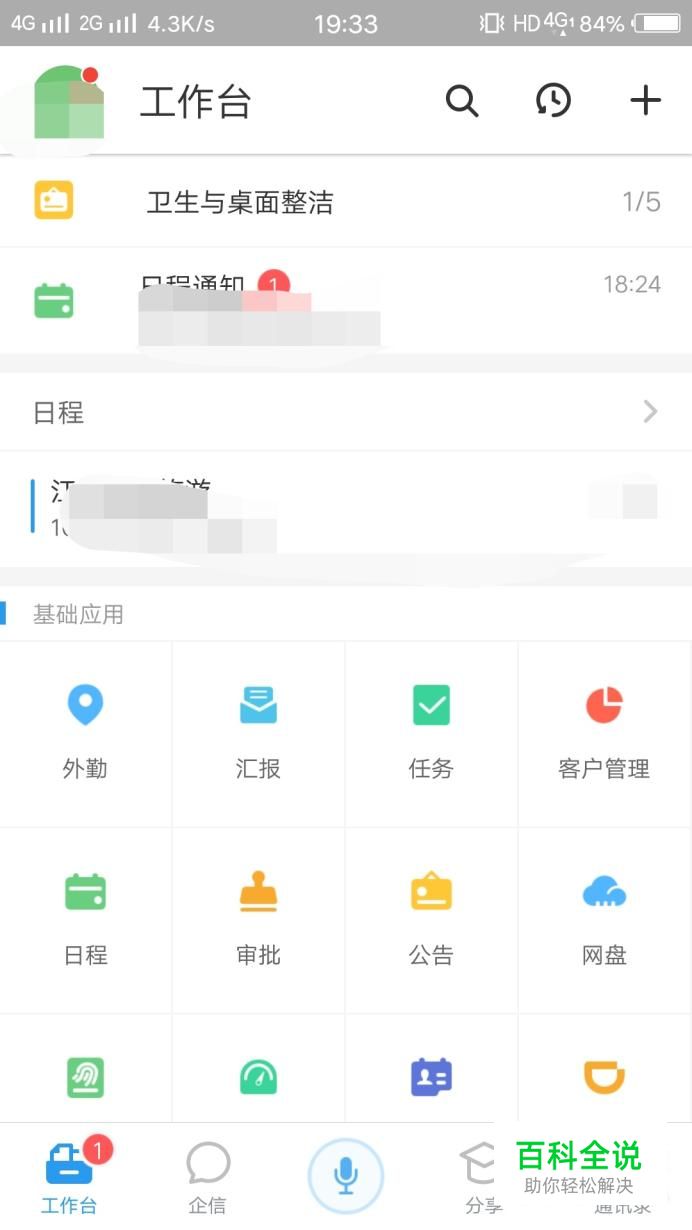Image resolution: width=692 pixels, height=1230 pixels.
Task: Open the 任务 app
Action: (431, 732)
